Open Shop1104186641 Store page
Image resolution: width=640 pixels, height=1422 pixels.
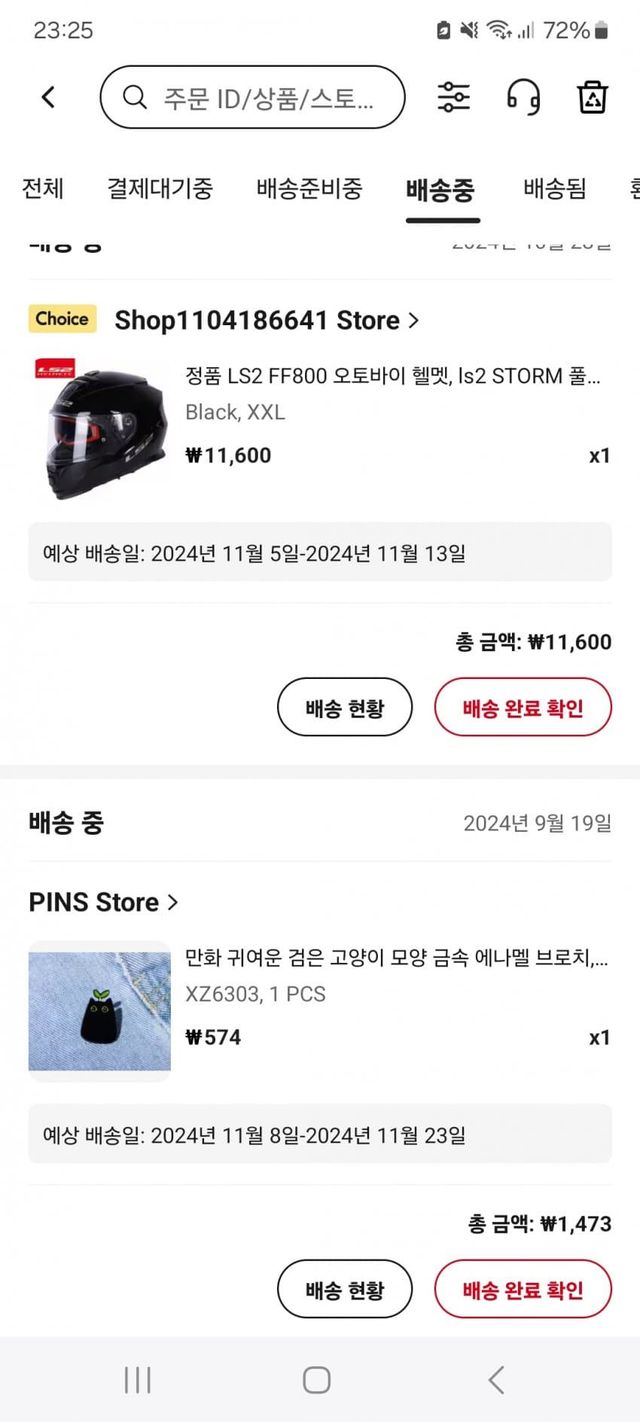click(x=266, y=320)
